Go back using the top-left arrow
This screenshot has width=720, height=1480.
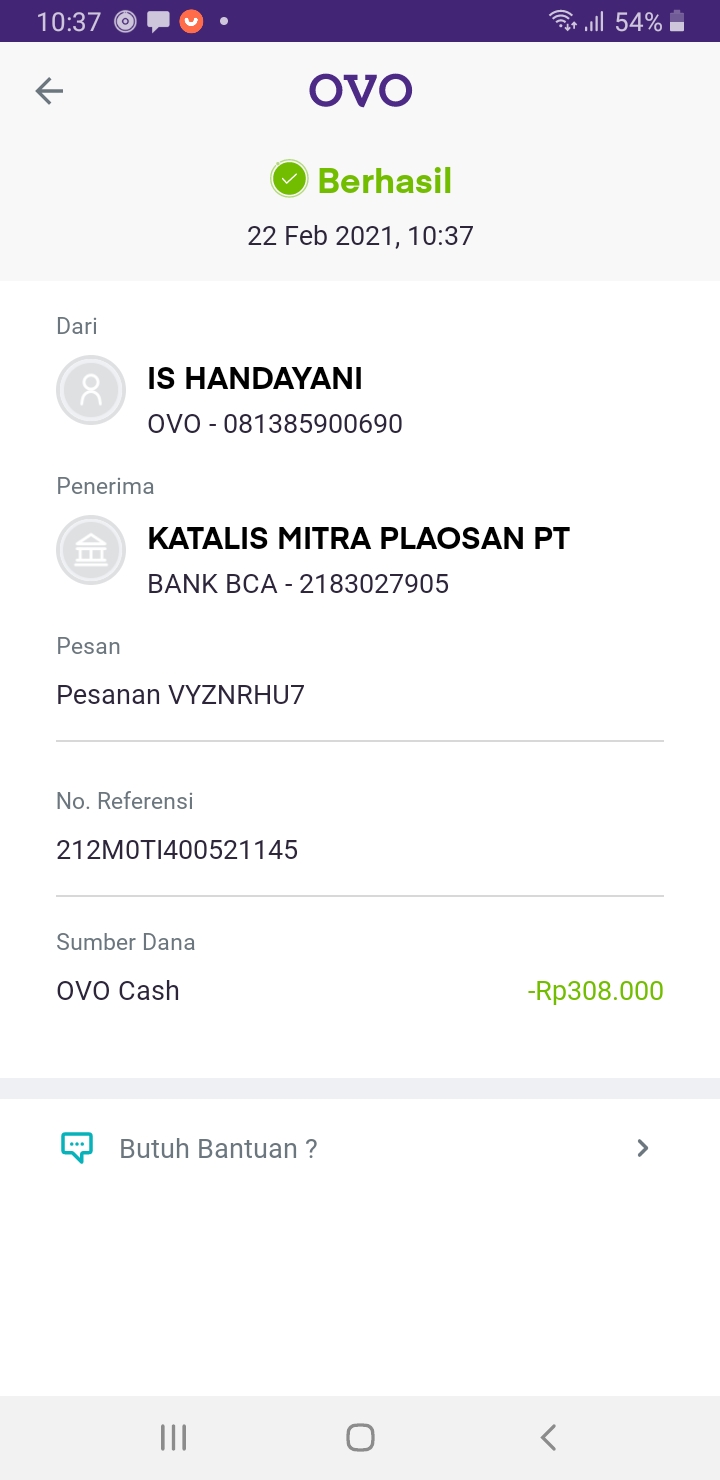[49, 91]
